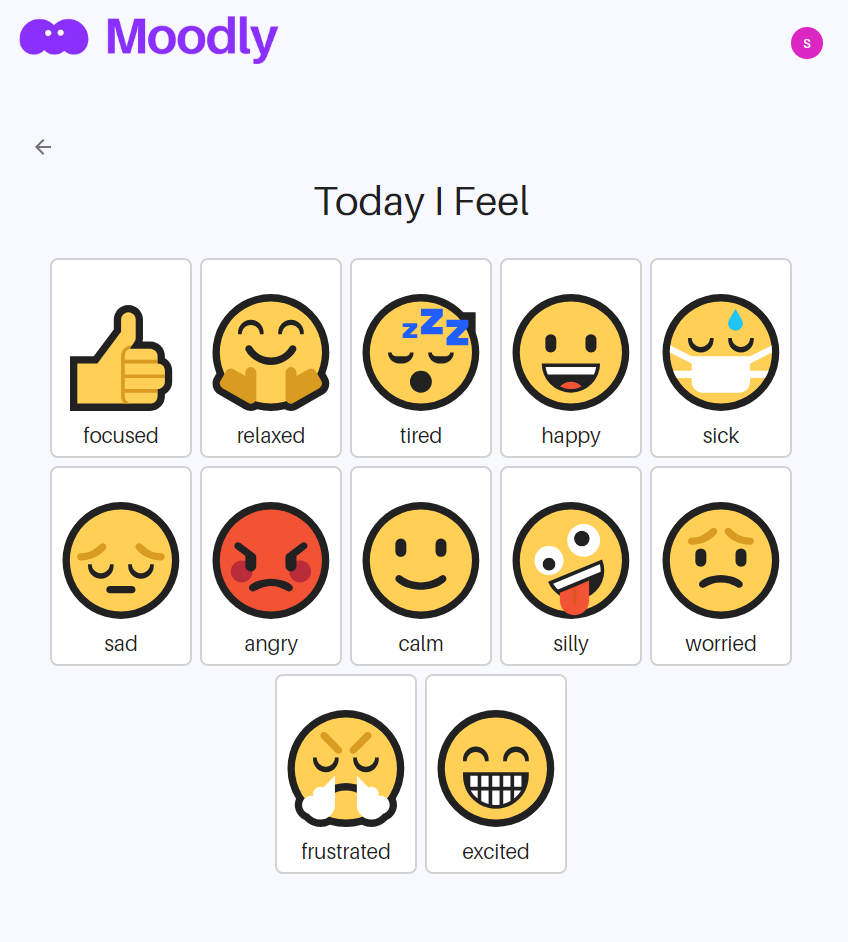
Task: Tap the frustrated mood card
Action: coord(346,774)
